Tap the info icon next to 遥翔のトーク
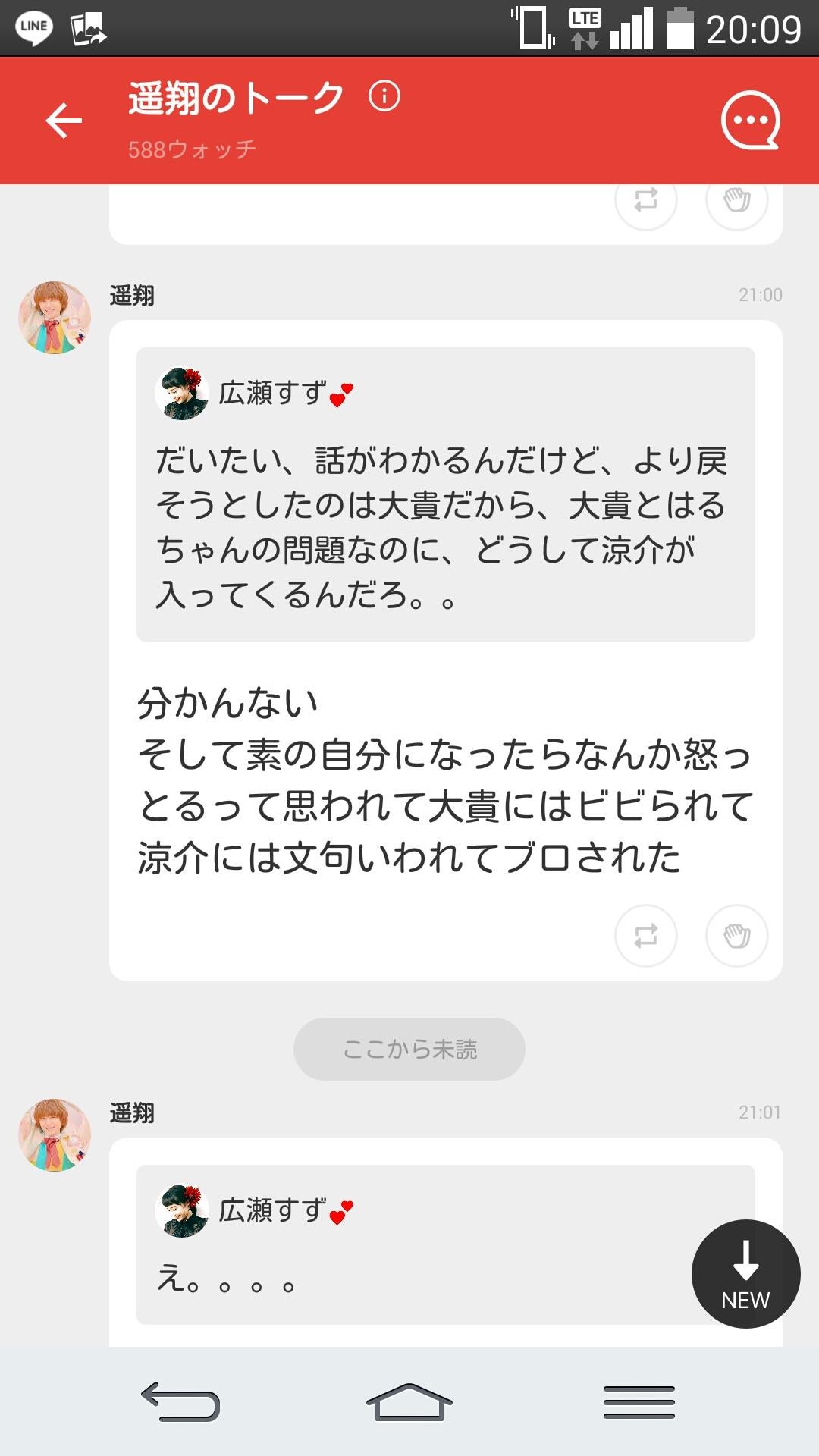 click(385, 96)
